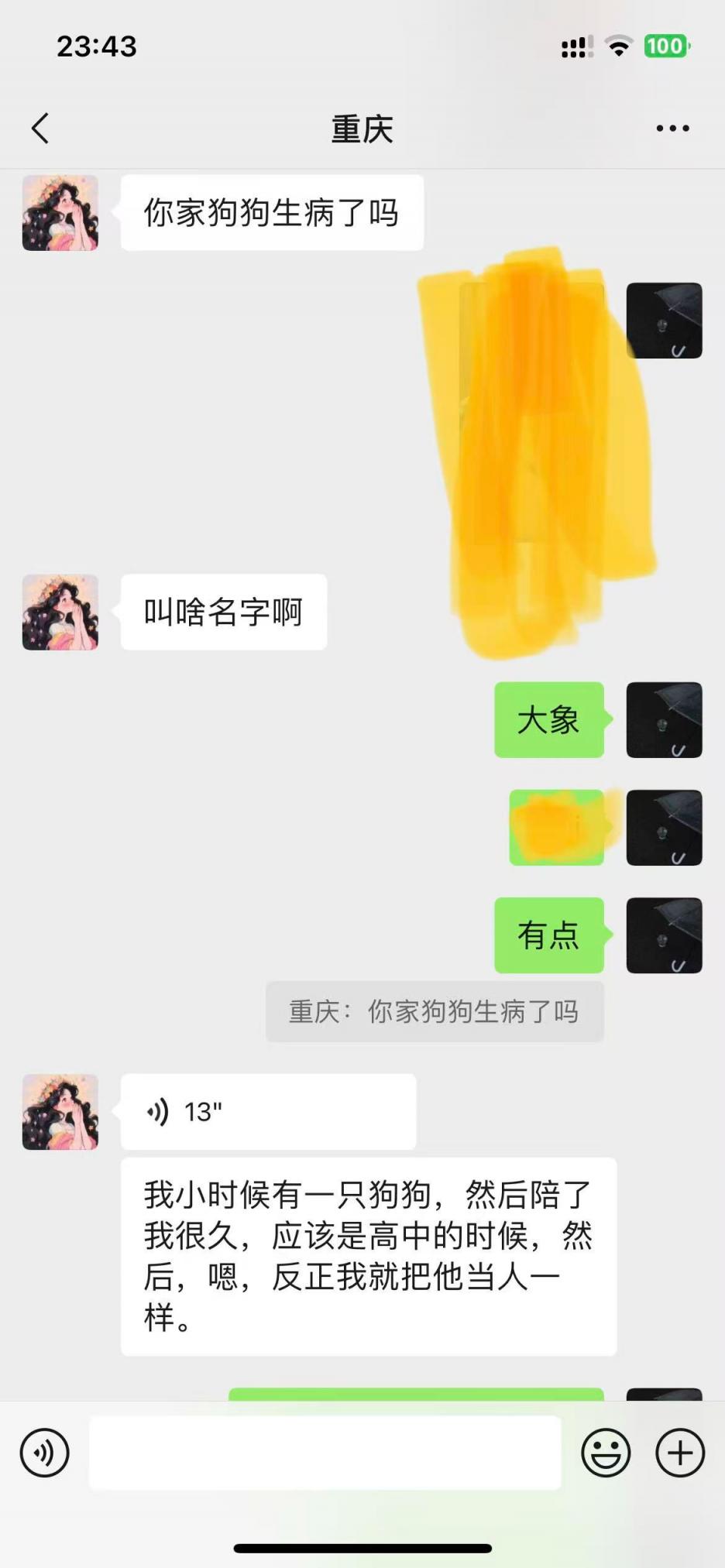
Task: Focus the message text field
Action: click(325, 1453)
